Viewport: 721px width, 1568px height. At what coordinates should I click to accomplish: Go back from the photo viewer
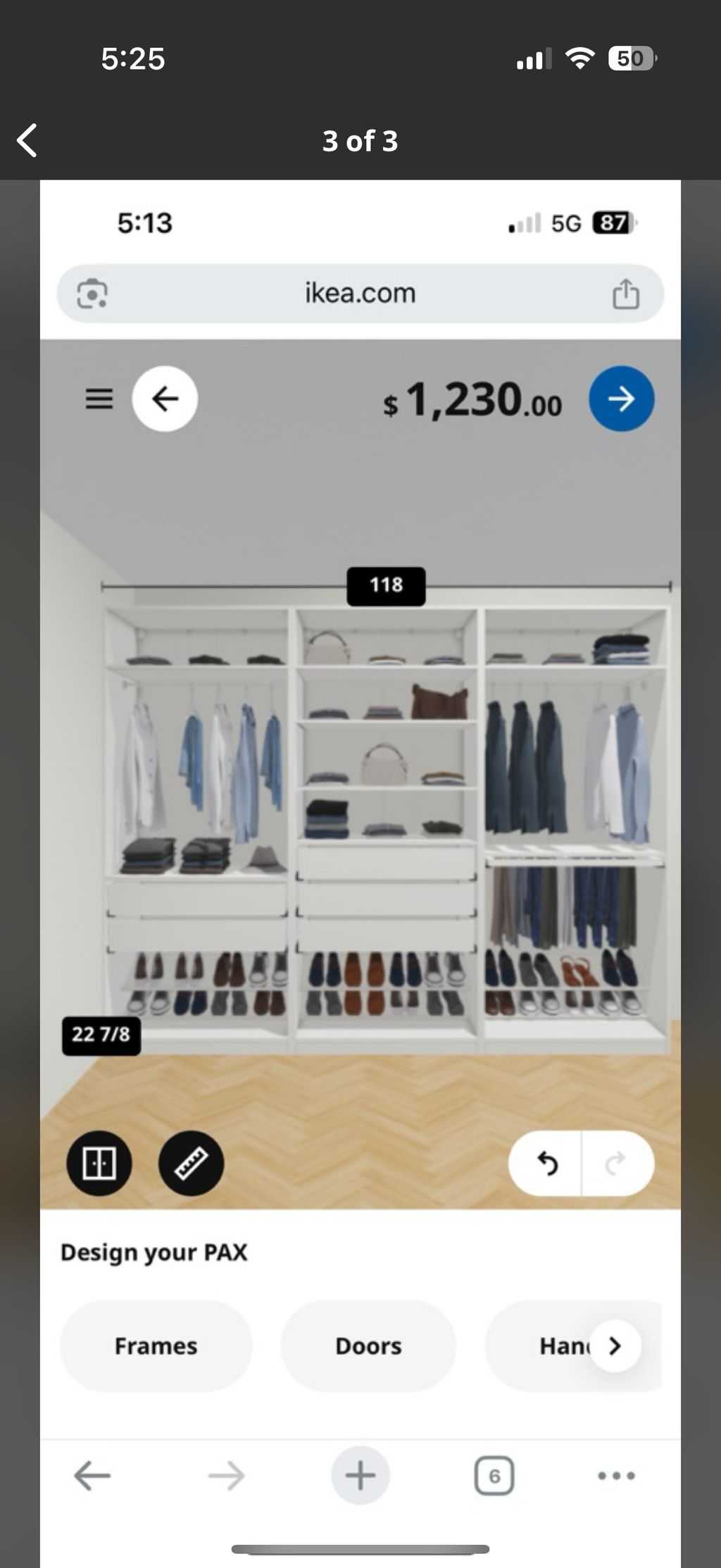point(27,140)
